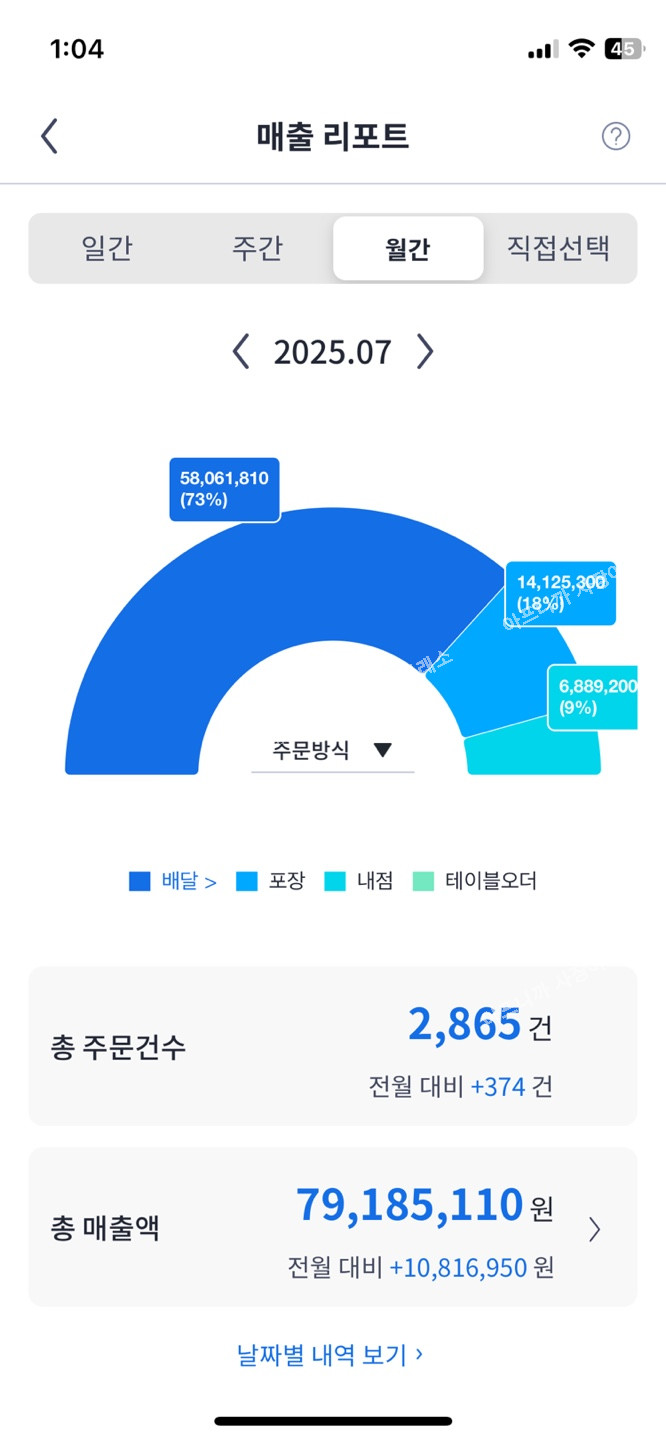Select the 월간 tab
Image resolution: width=666 pixels, height=1440 pixels.
coord(407,248)
